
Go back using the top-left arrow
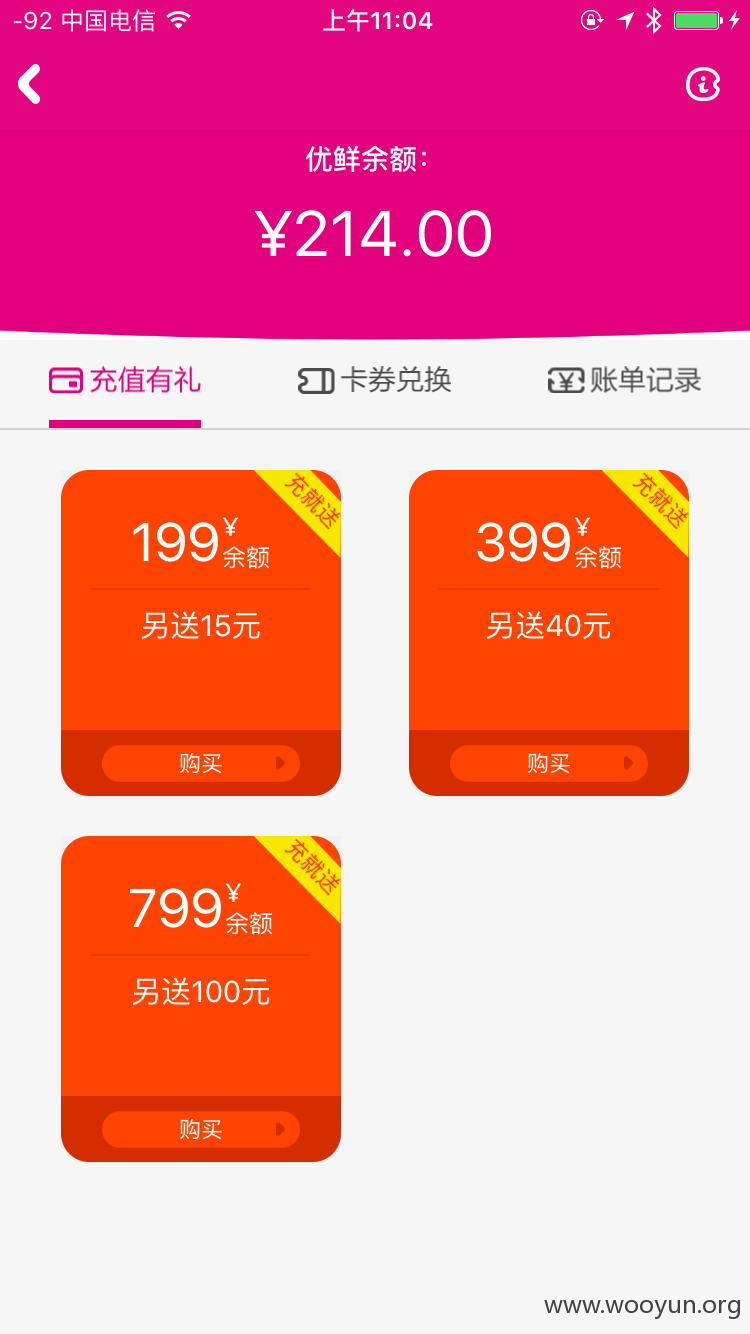pyautogui.click(x=30, y=84)
